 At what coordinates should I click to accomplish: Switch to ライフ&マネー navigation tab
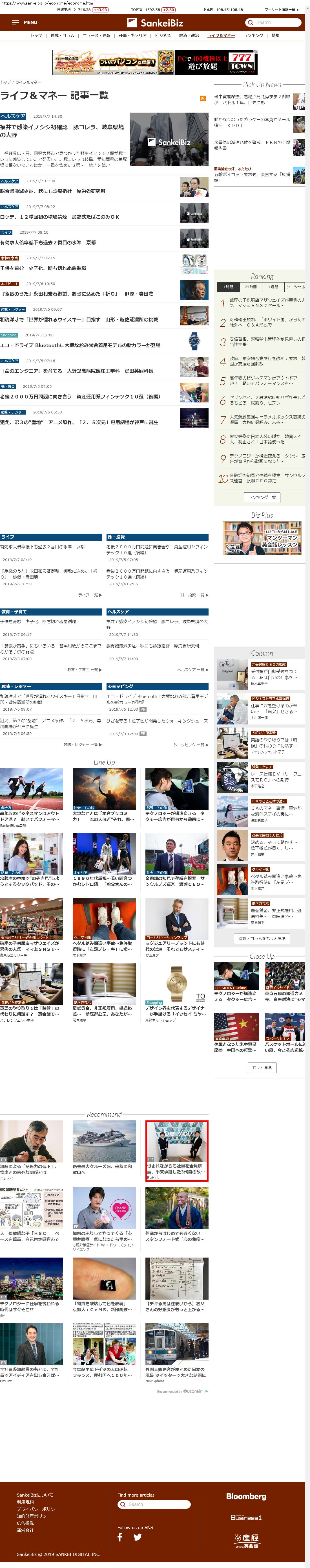tap(221, 35)
